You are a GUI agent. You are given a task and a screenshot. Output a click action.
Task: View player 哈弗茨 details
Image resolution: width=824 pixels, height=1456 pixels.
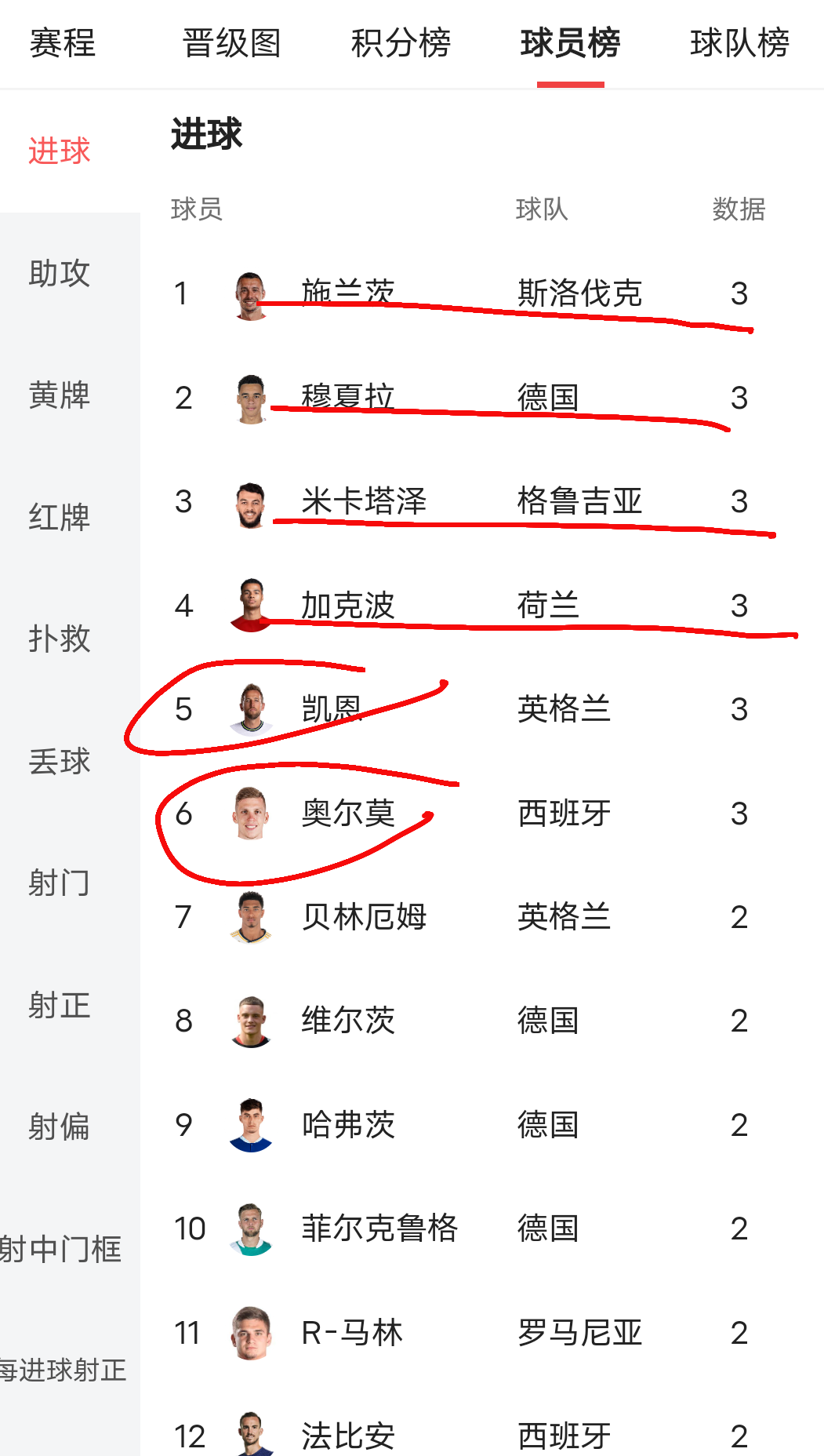tap(347, 1125)
